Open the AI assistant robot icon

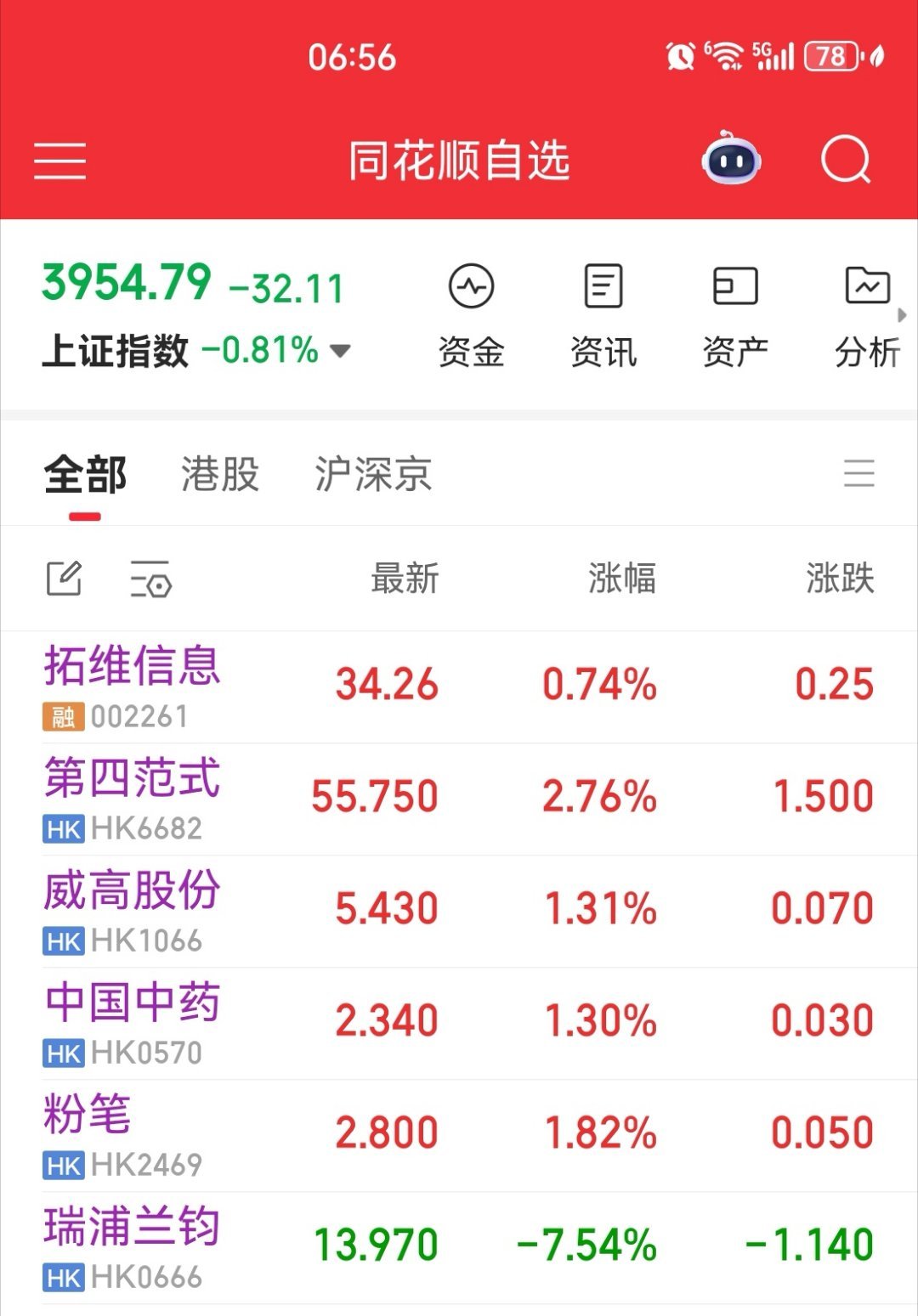(x=729, y=158)
